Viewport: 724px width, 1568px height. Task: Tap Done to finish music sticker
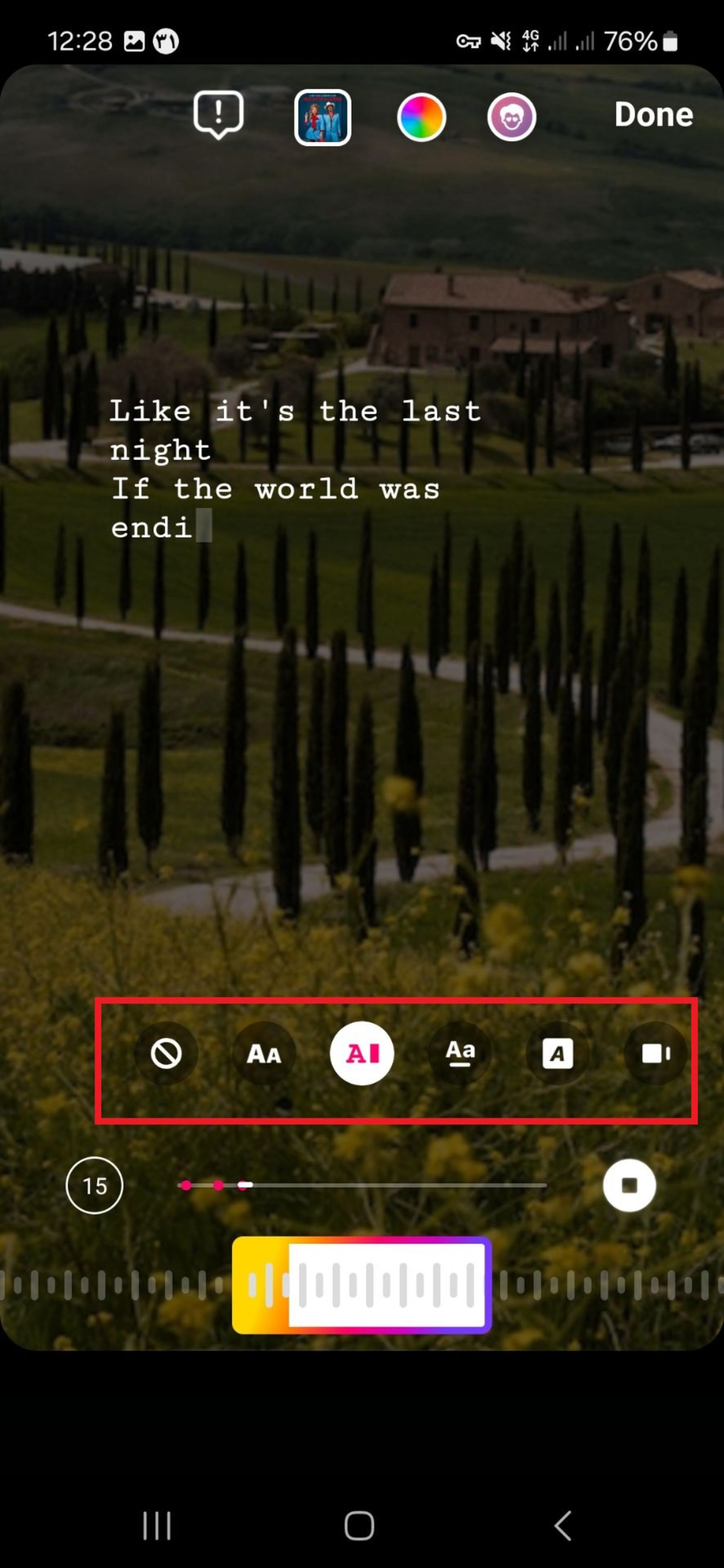653,115
